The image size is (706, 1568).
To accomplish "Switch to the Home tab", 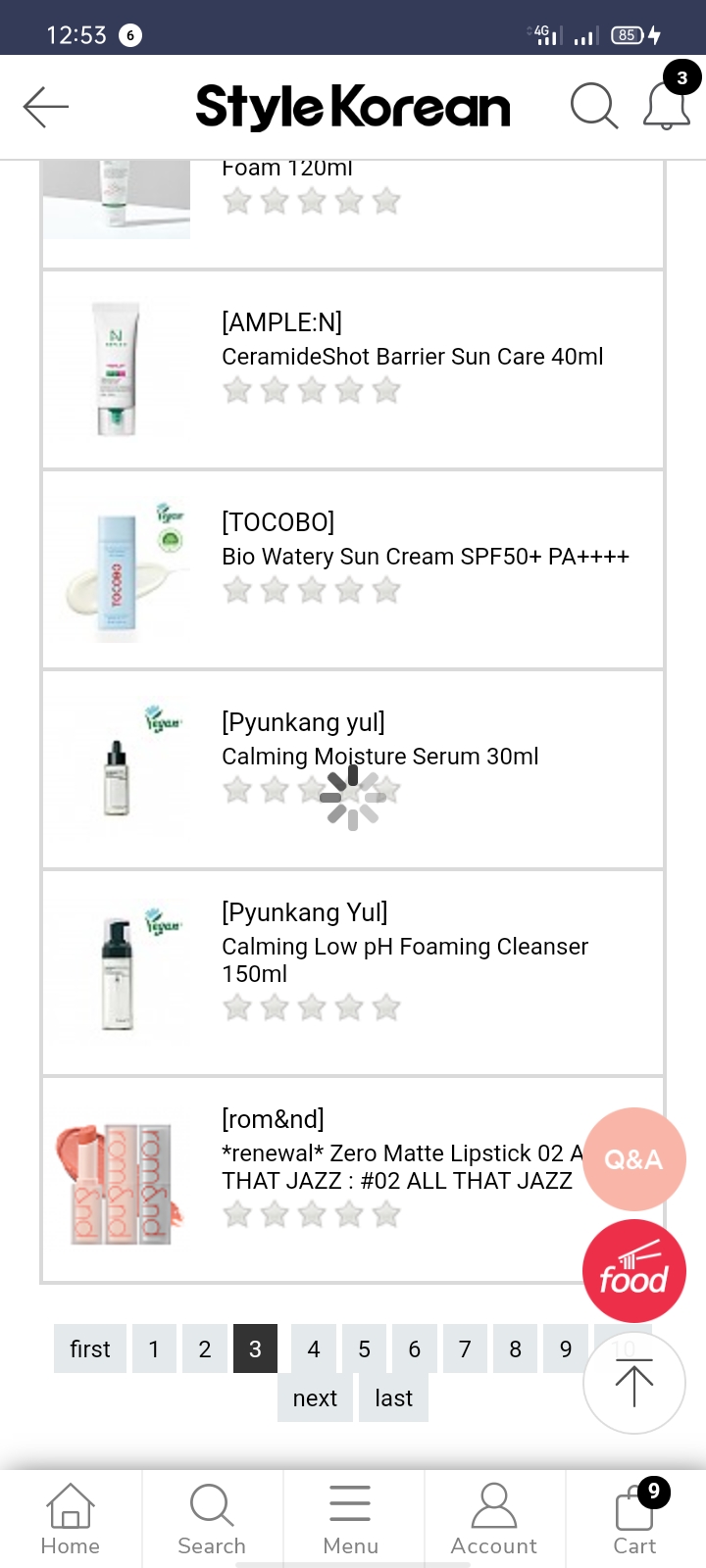I will point(71,1519).
